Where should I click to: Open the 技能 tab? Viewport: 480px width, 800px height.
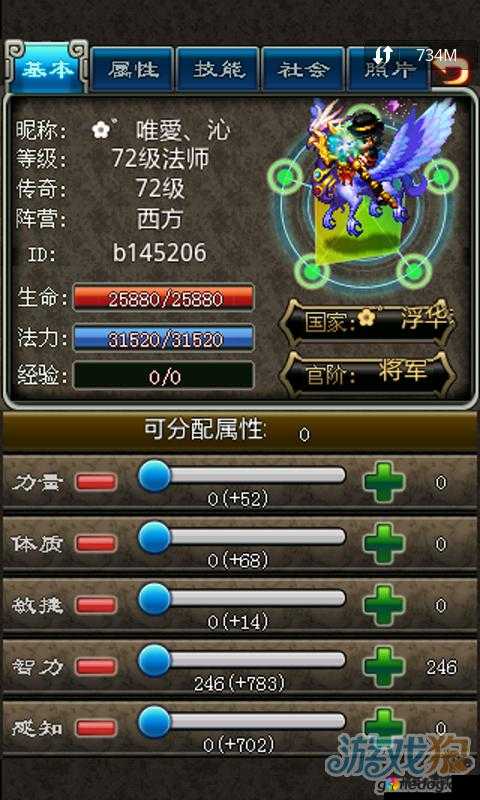point(218,69)
